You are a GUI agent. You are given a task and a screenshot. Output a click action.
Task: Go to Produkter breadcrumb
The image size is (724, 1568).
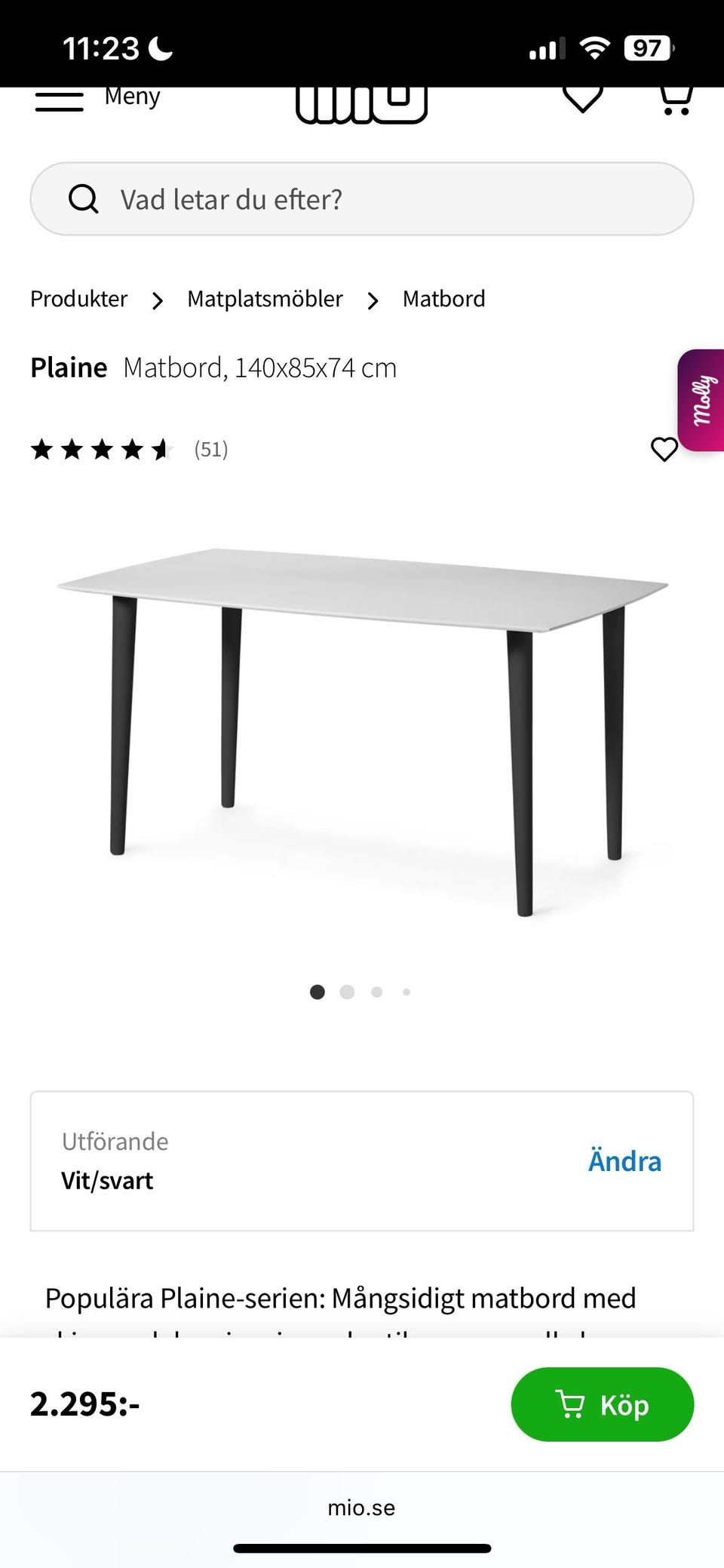[78, 299]
